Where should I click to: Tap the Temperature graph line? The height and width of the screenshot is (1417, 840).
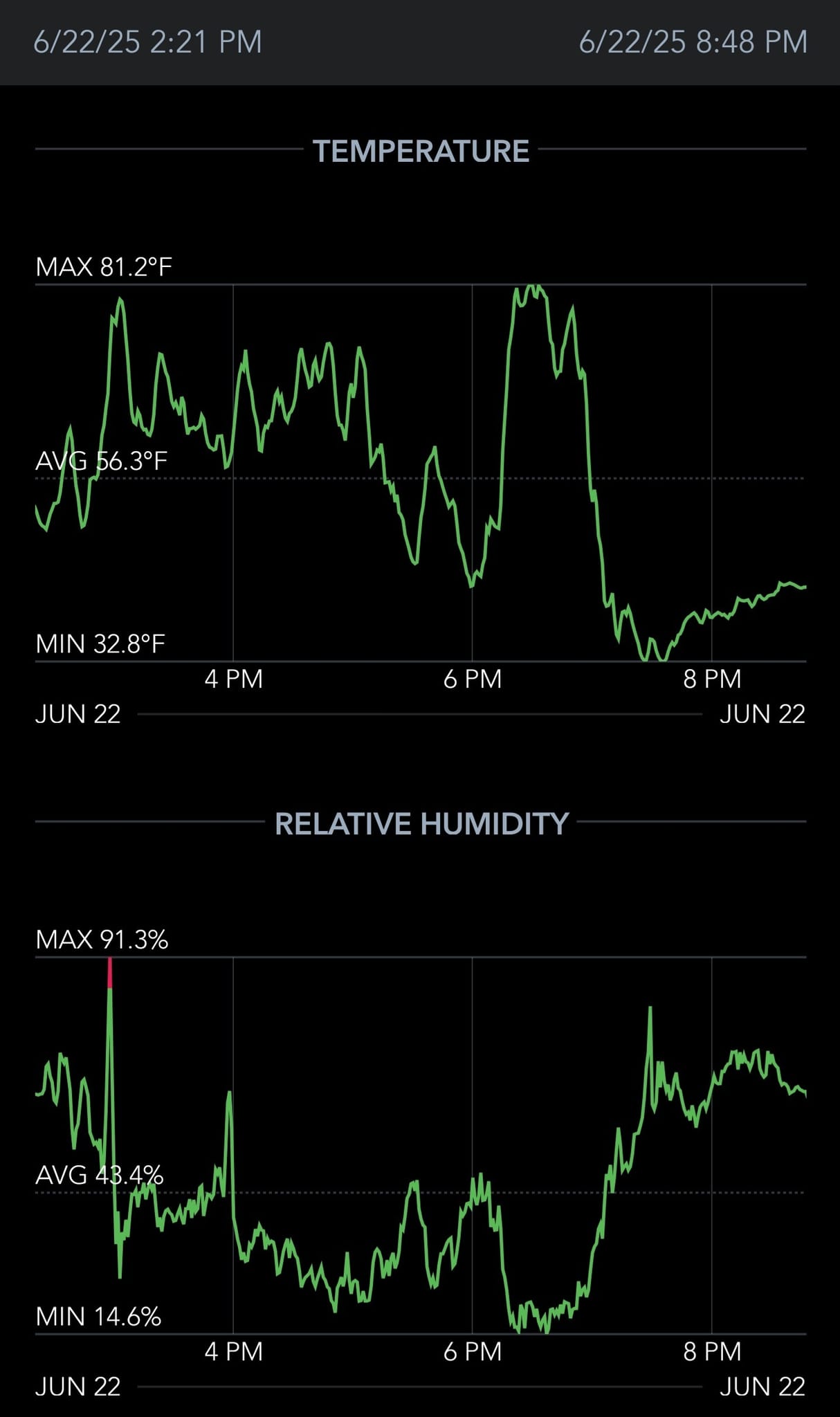421,473
